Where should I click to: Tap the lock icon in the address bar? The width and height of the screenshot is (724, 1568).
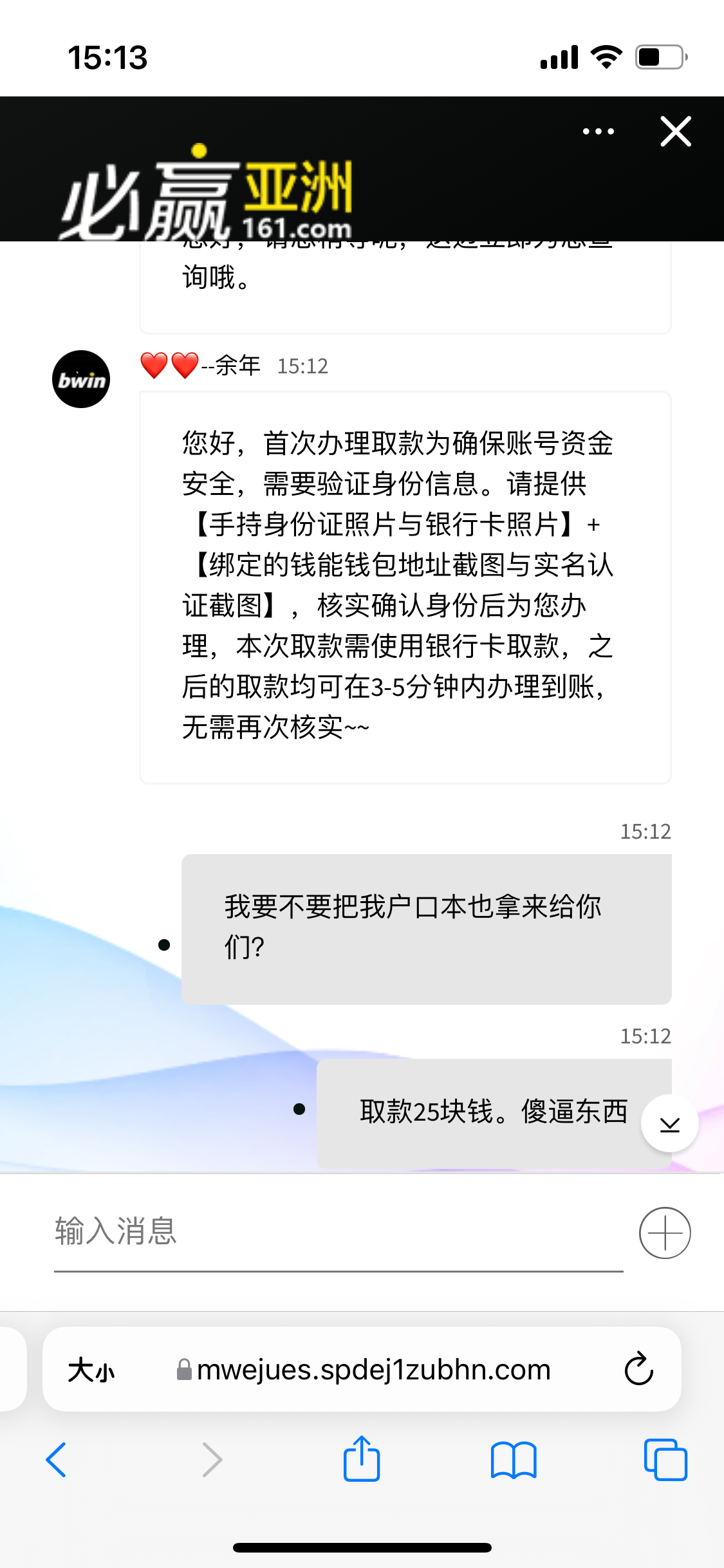(185, 1370)
